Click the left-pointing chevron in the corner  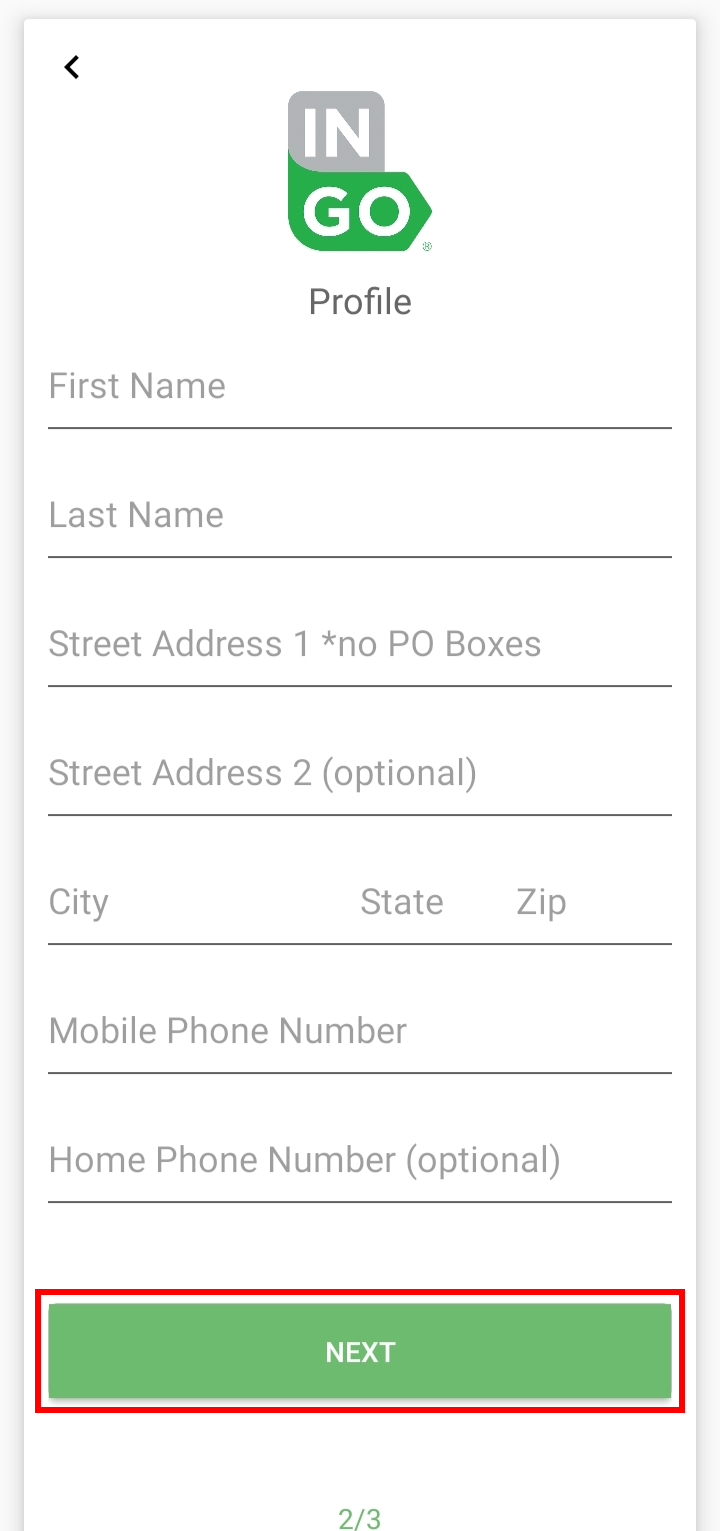pyautogui.click(x=71, y=67)
